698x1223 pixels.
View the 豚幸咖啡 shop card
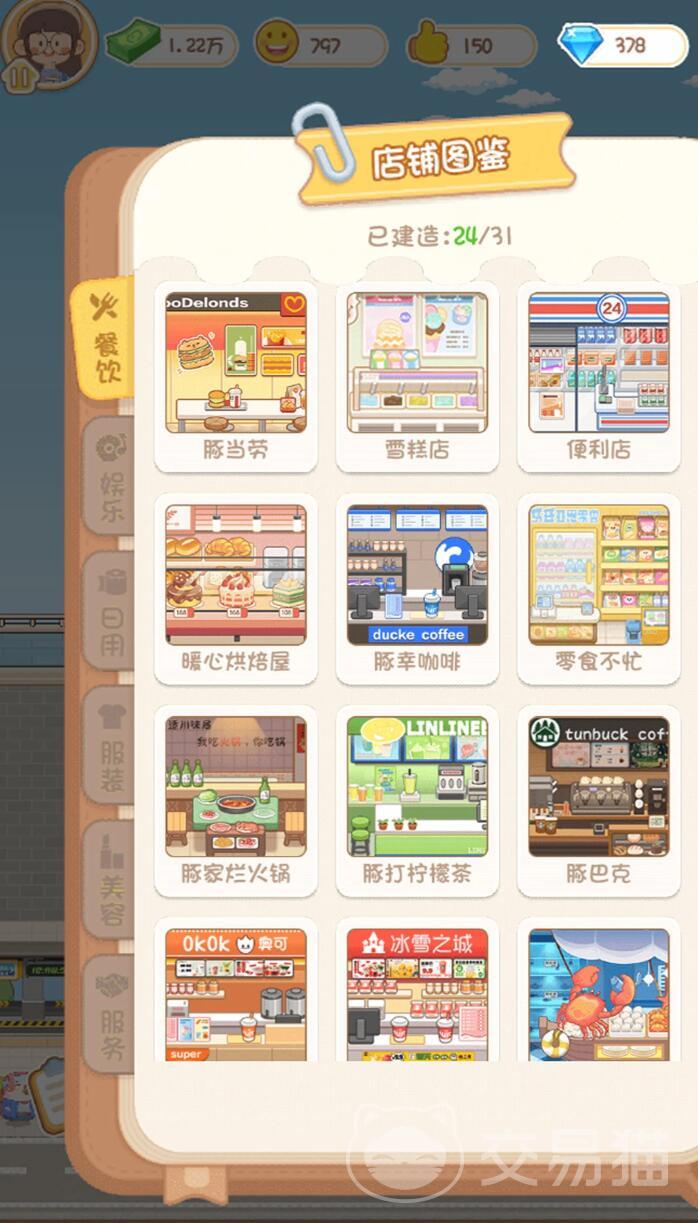point(417,589)
